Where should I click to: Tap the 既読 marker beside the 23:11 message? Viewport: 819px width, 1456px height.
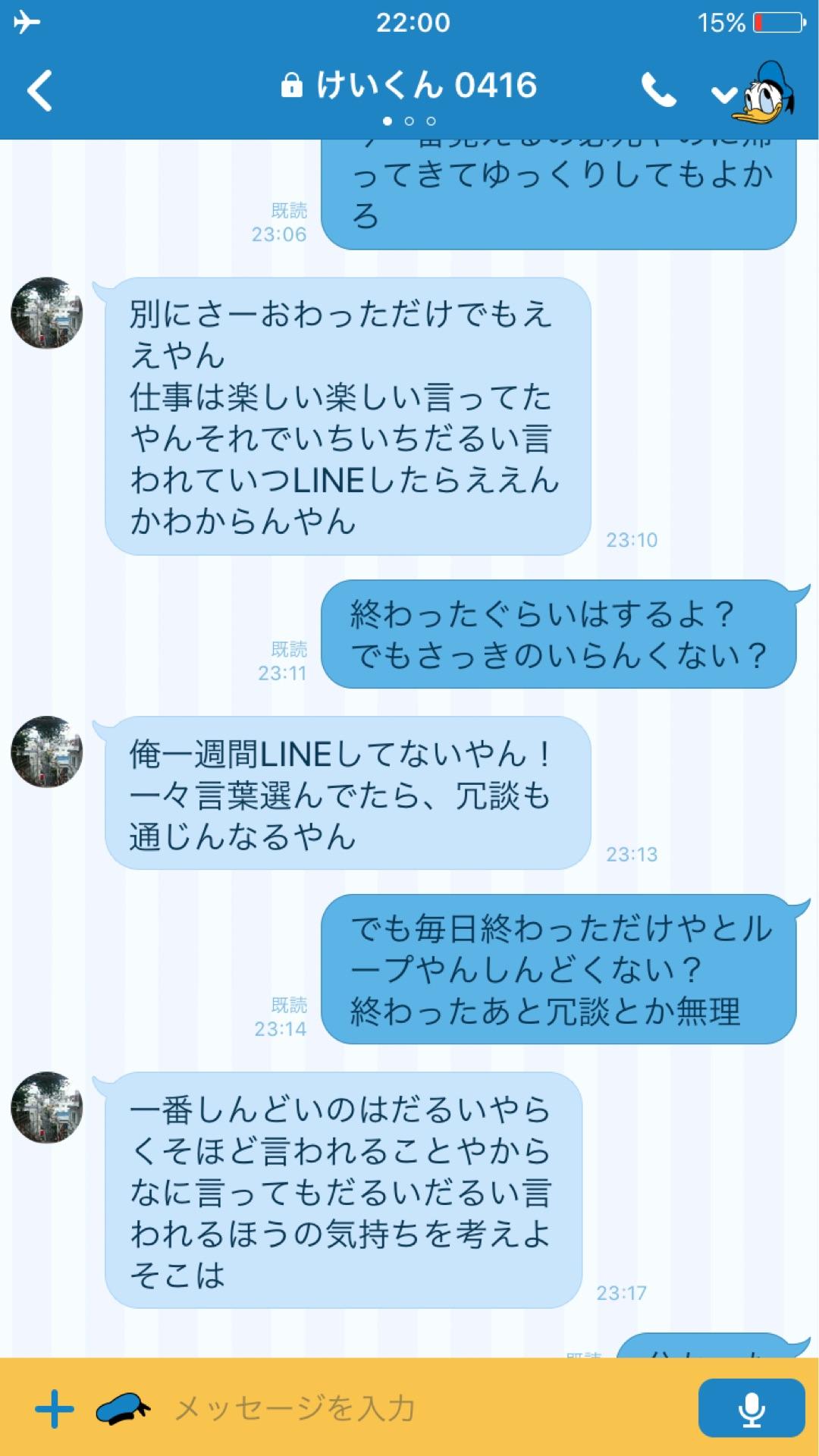pos(290,648)
